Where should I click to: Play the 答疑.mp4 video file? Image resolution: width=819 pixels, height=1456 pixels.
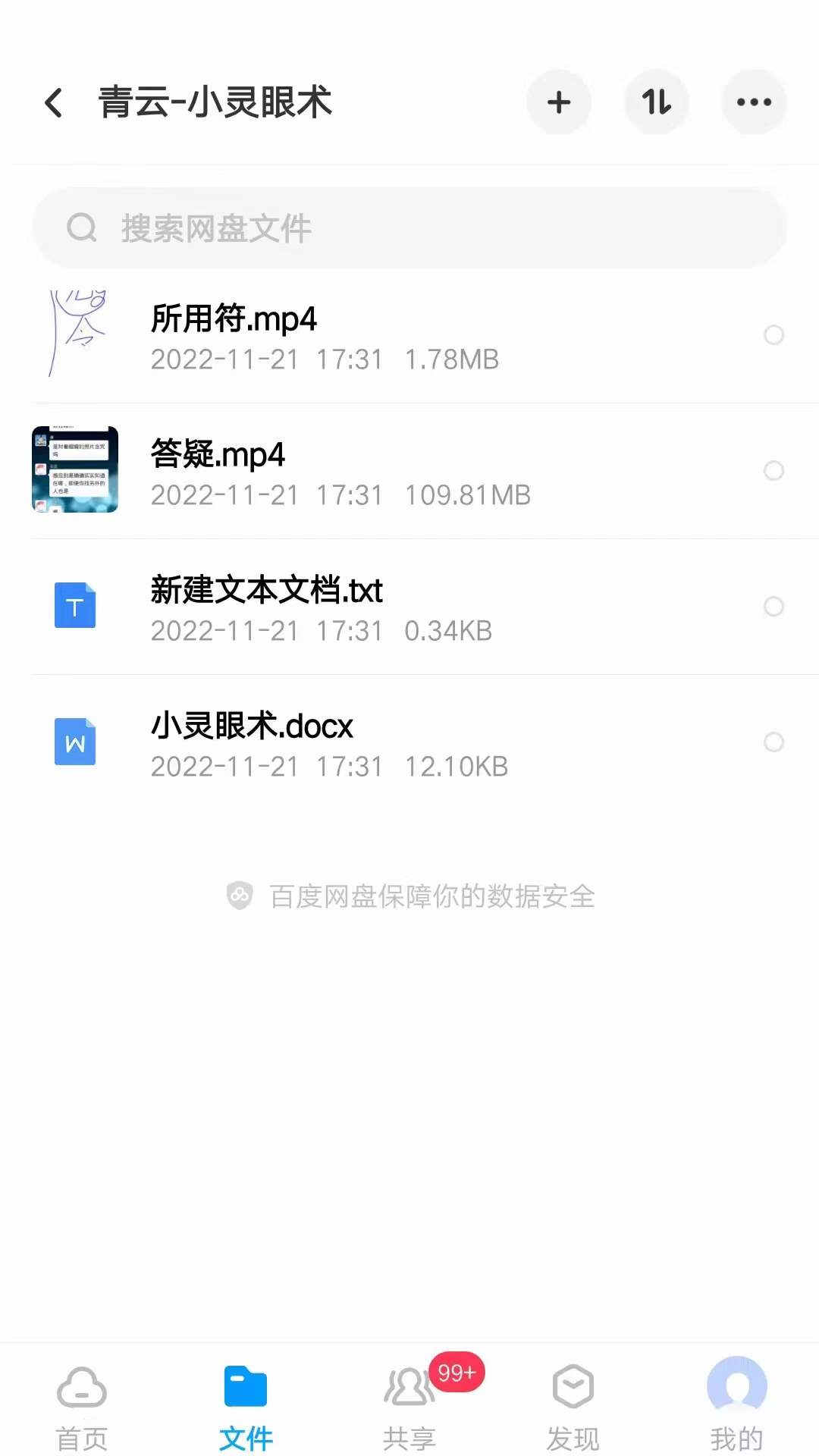point(218,471)
